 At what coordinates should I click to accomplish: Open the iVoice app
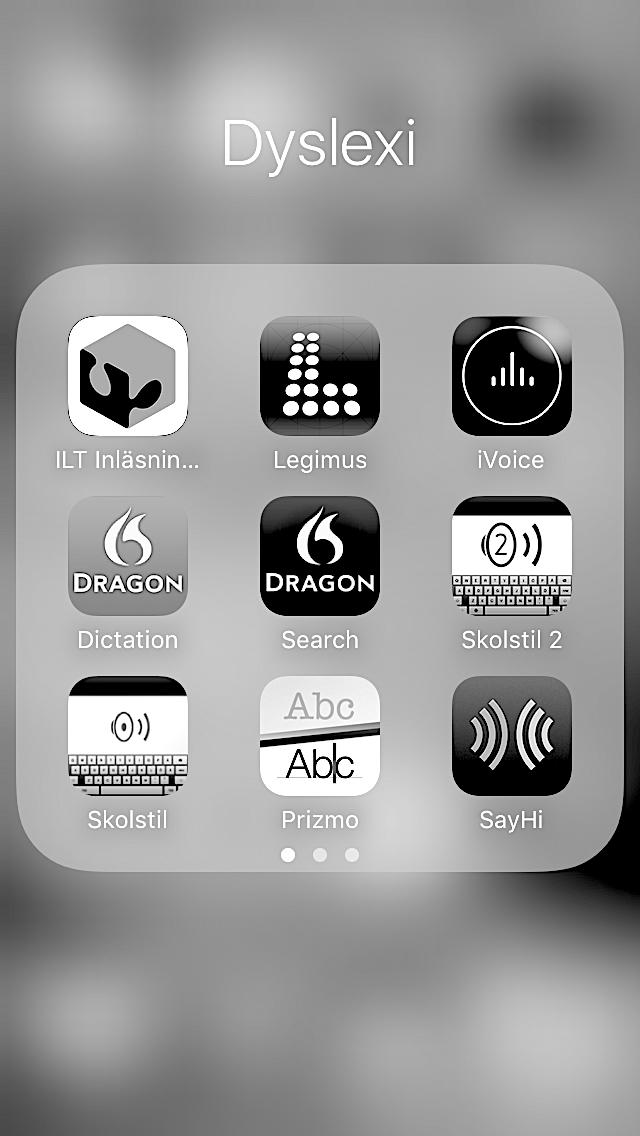[512, 376]
